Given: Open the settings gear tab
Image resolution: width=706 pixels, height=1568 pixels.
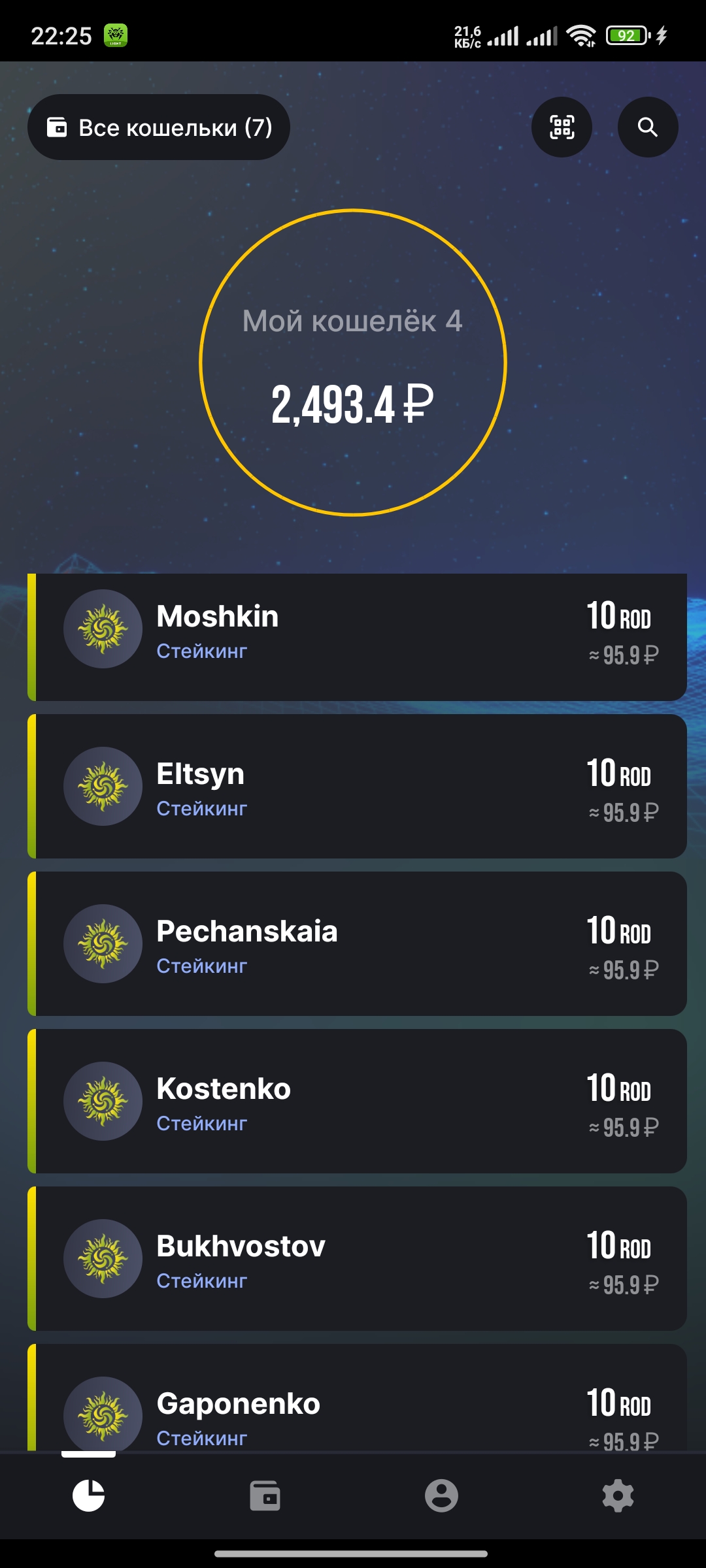Looking at the screenshot, I should [x=618, y=1495].
